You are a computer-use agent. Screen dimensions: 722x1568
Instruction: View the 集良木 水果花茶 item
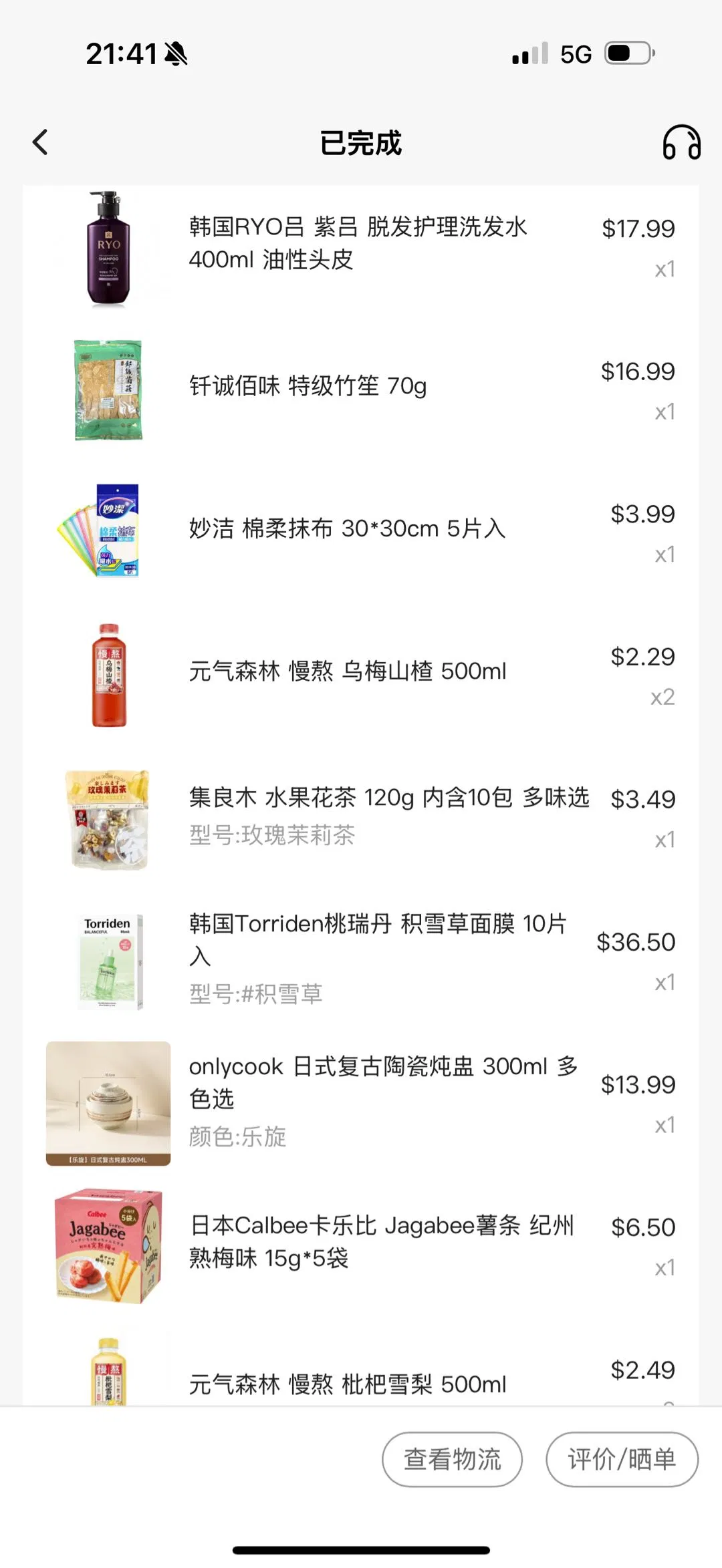[388, 798]
